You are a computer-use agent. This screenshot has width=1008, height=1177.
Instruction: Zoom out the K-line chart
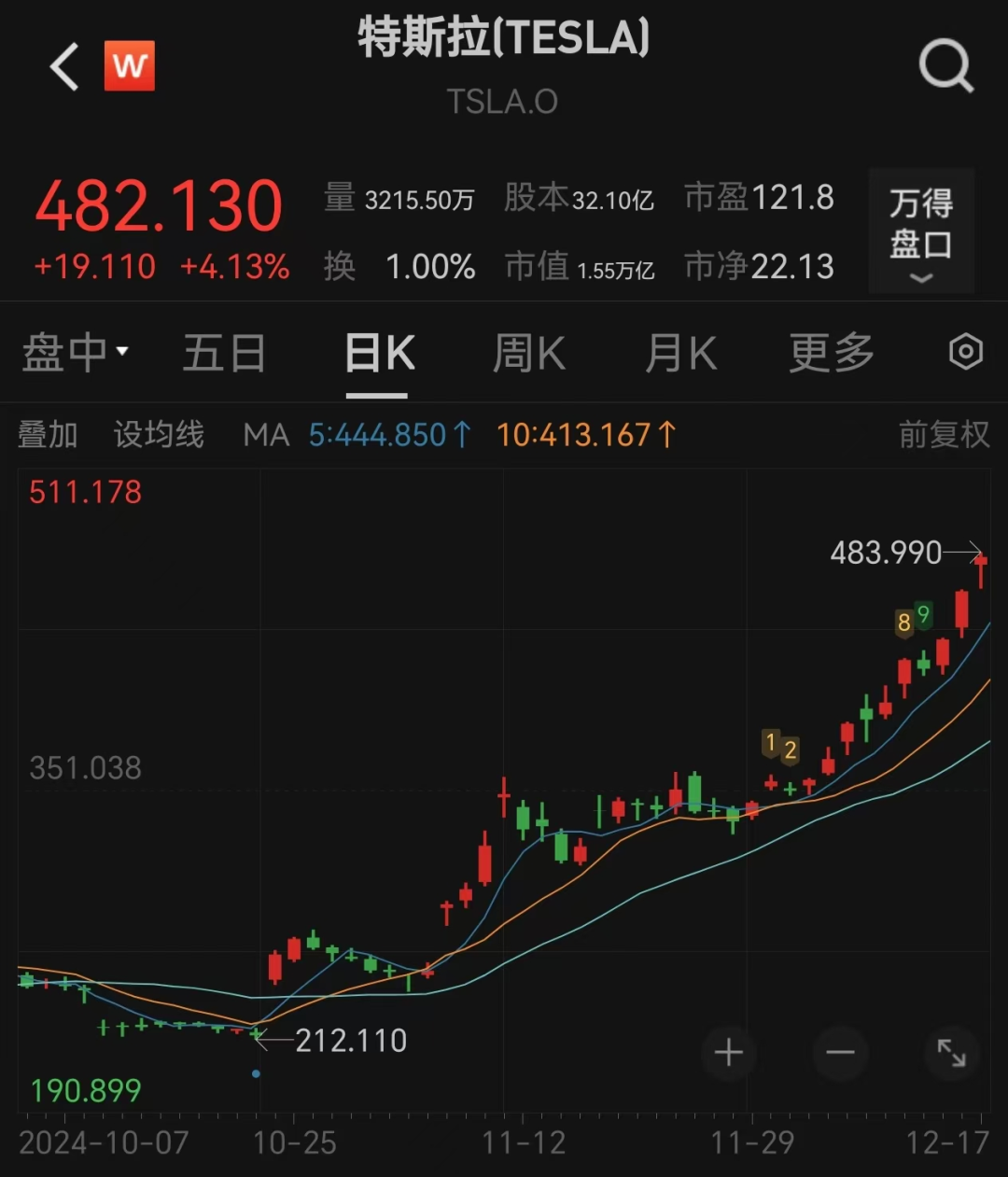[840, 1053]
